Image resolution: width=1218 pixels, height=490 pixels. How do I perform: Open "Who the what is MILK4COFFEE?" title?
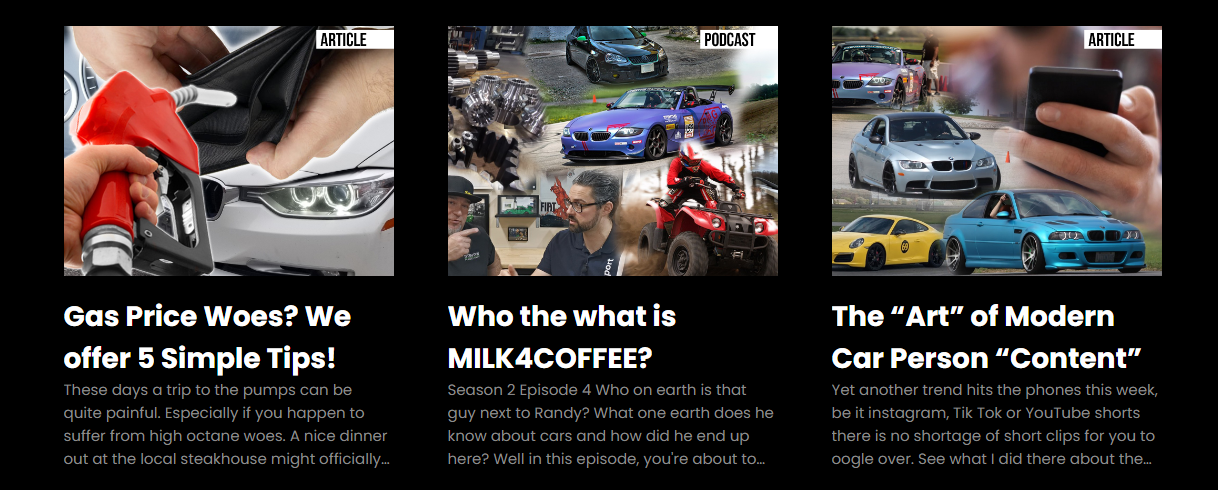click(562, 337)
